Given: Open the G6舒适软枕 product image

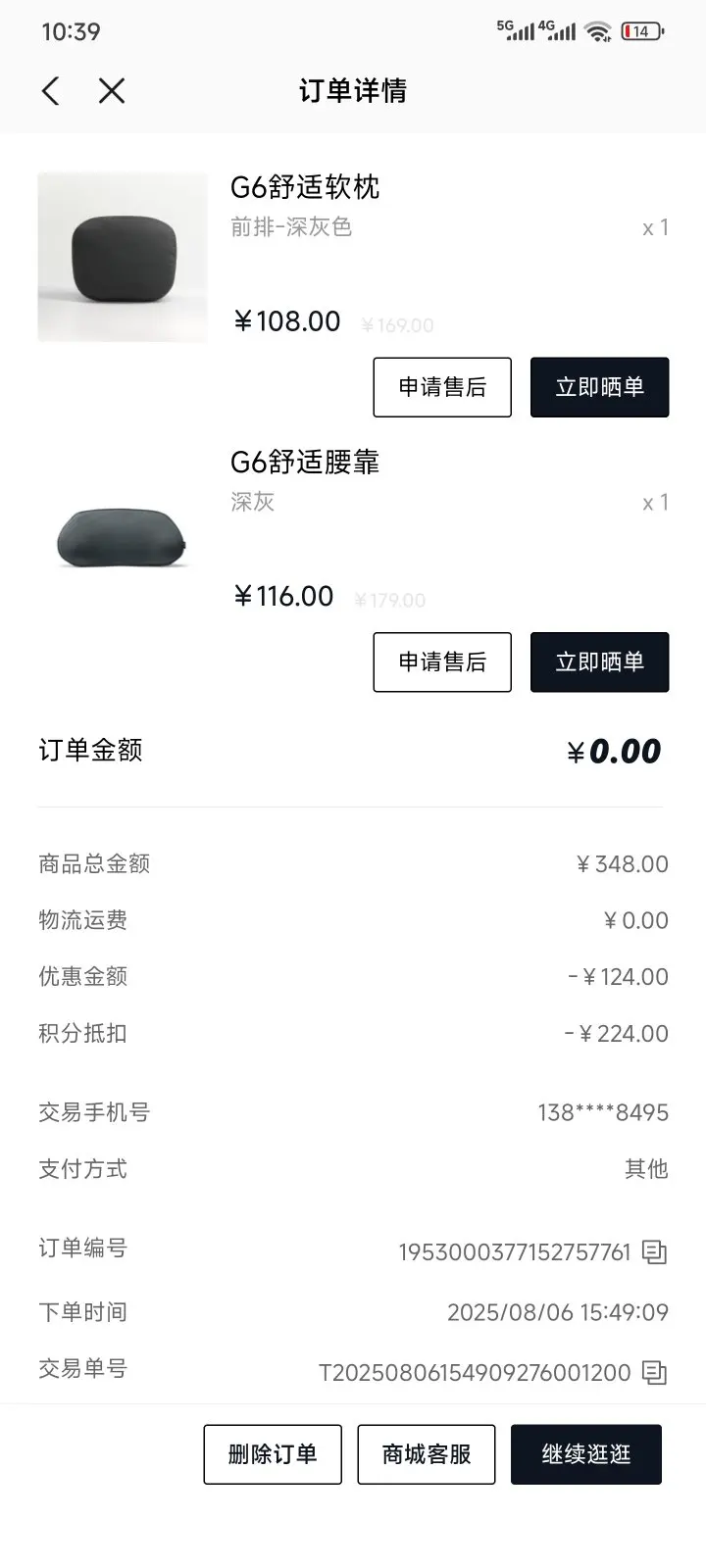Looking at the screenshot, I should click(123, 257).
